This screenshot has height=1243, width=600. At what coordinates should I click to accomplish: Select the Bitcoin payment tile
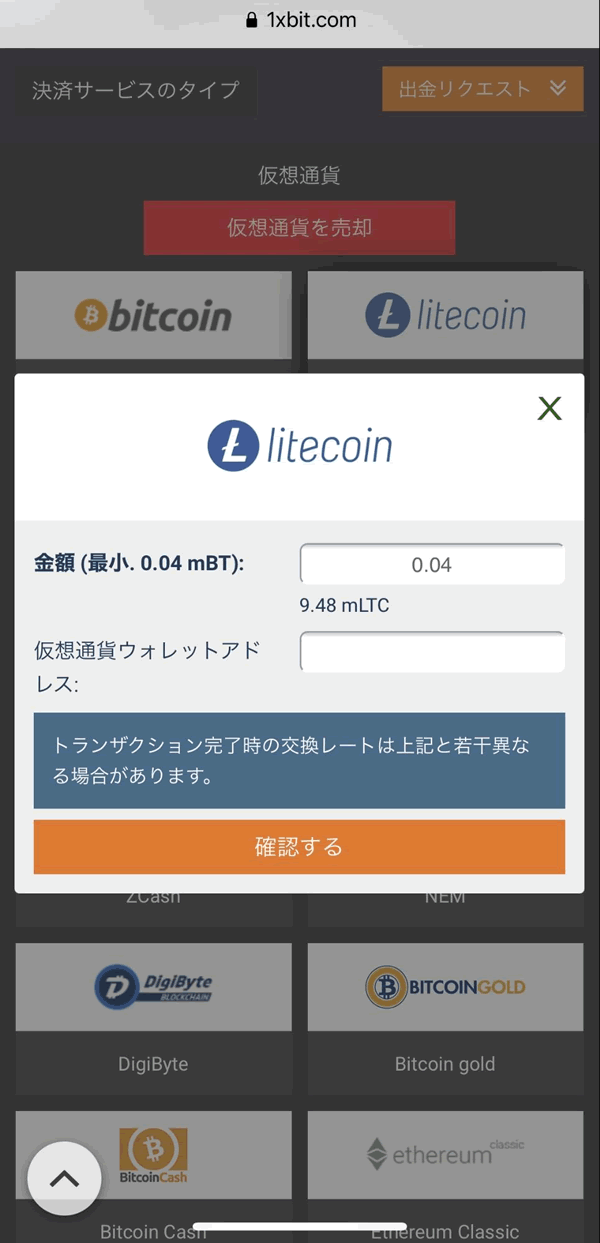point(153,316)
